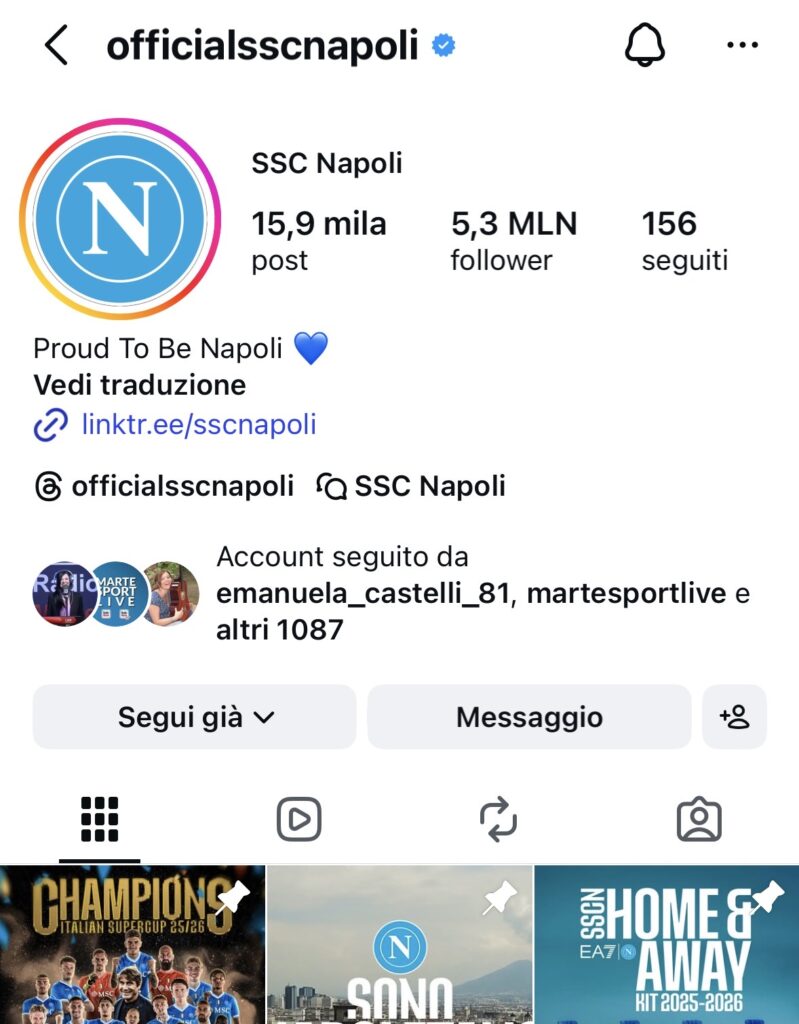This screenshot has height=1024, width=799.
Task: Switch to the Reels tab
Action: (298, 820)
